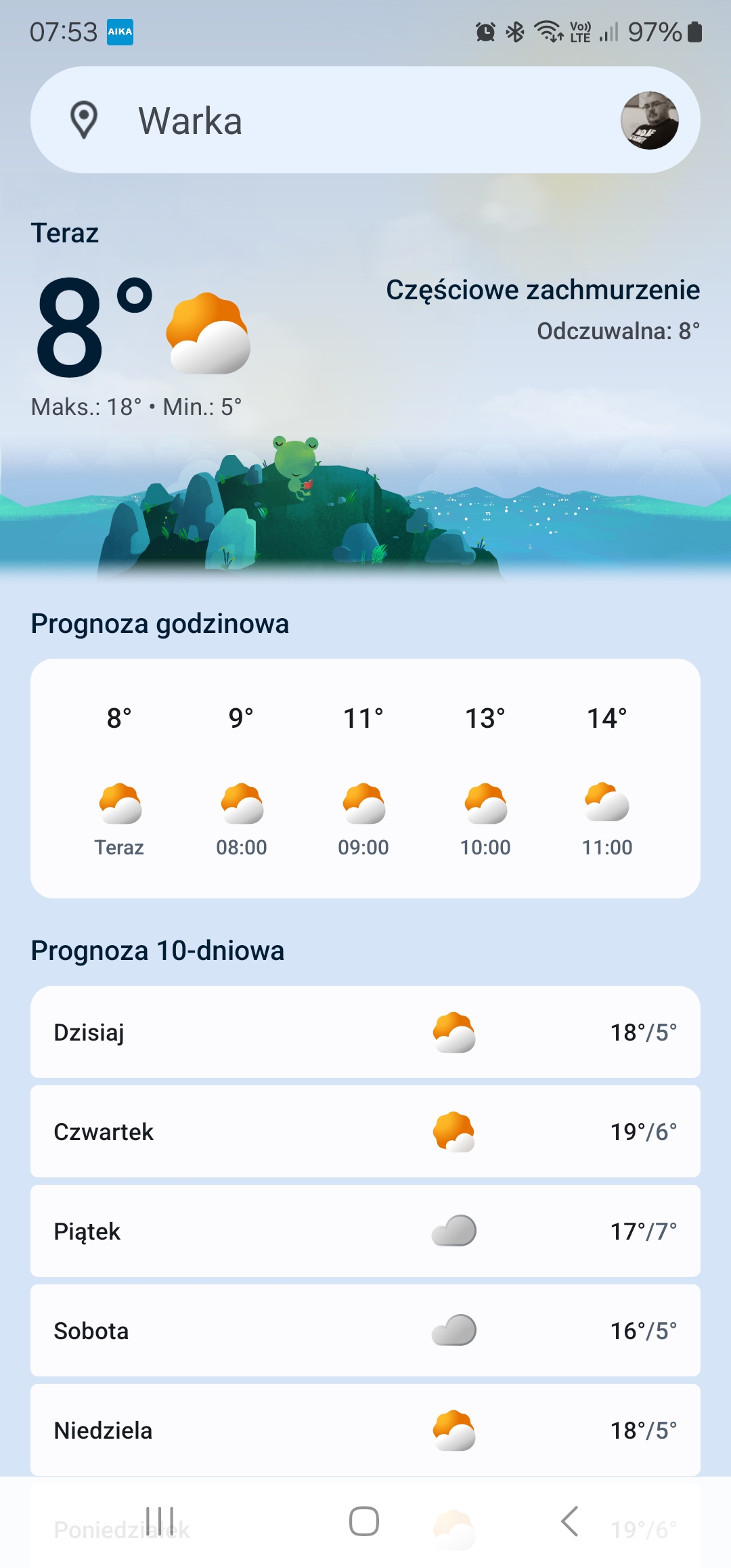The height and width of the screenshot is (1568, 731).
Task: Expand the Niedziela forecast row
Action: [365, 1430]
